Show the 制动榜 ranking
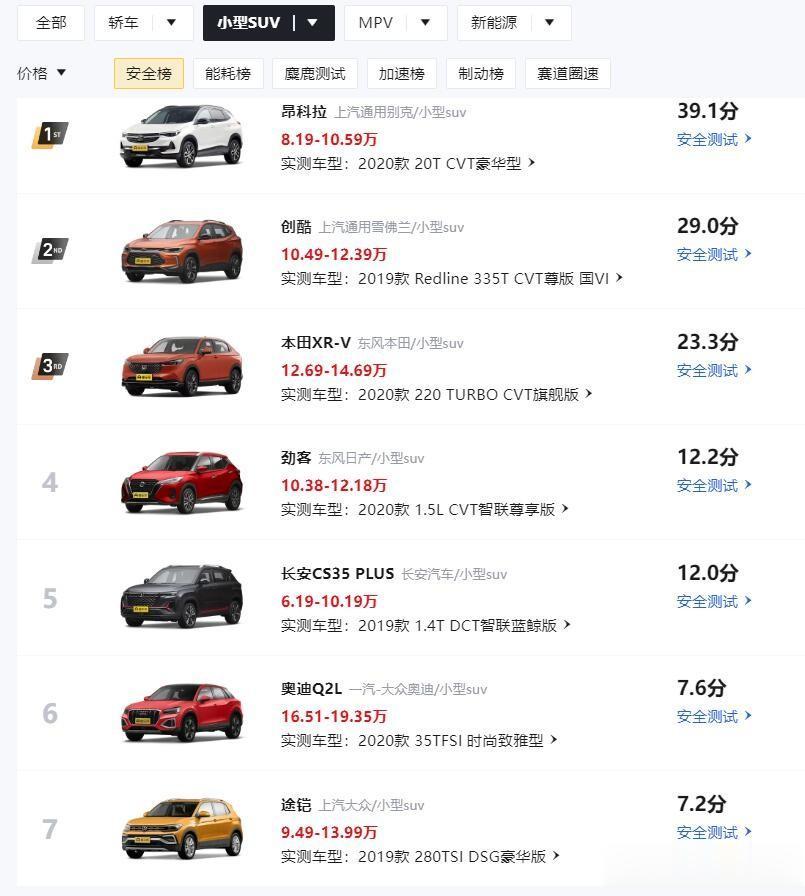 [481, 74]
